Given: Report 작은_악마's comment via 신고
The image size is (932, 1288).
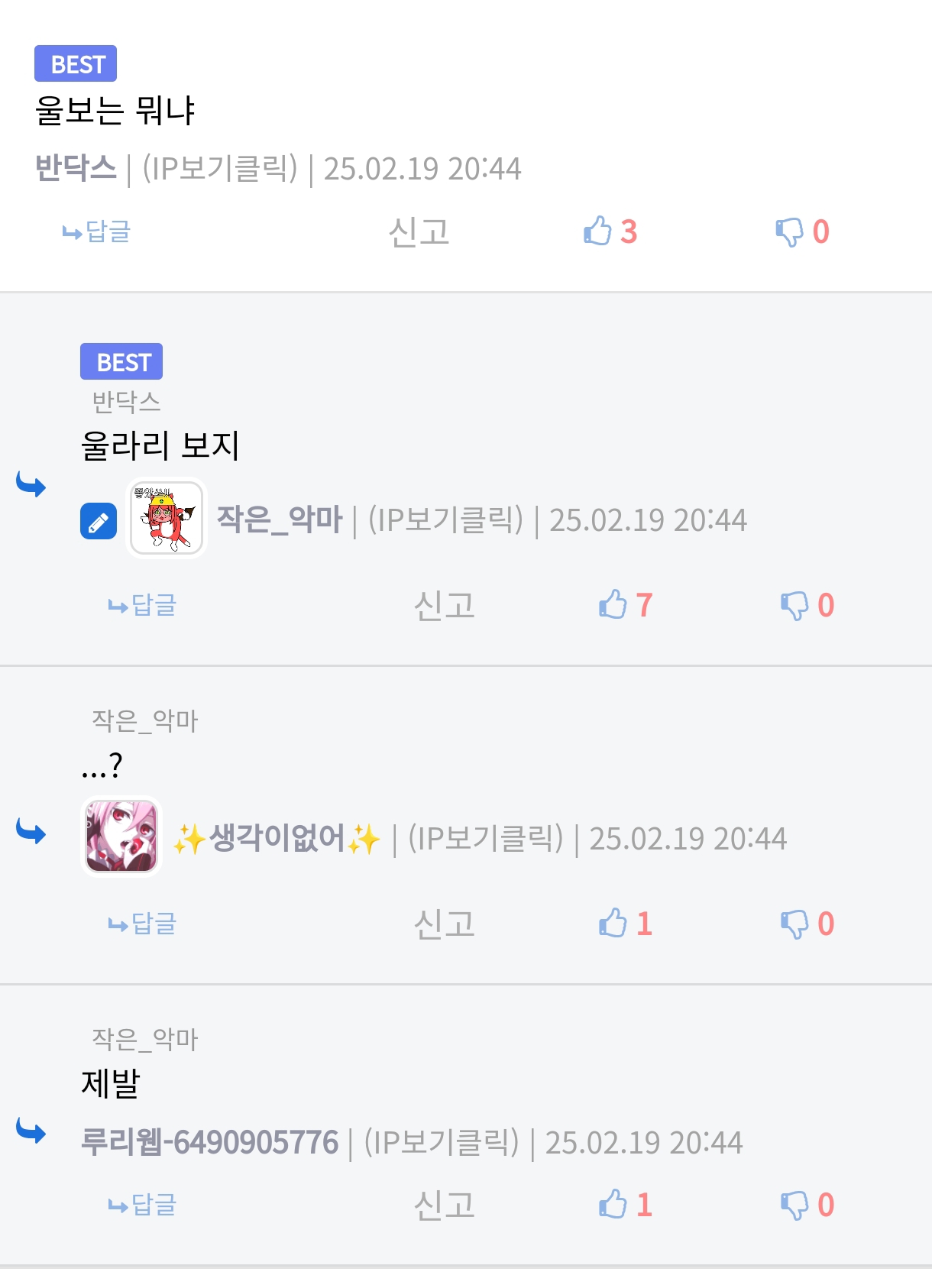Looking at the screenshot, I should 444,606.
